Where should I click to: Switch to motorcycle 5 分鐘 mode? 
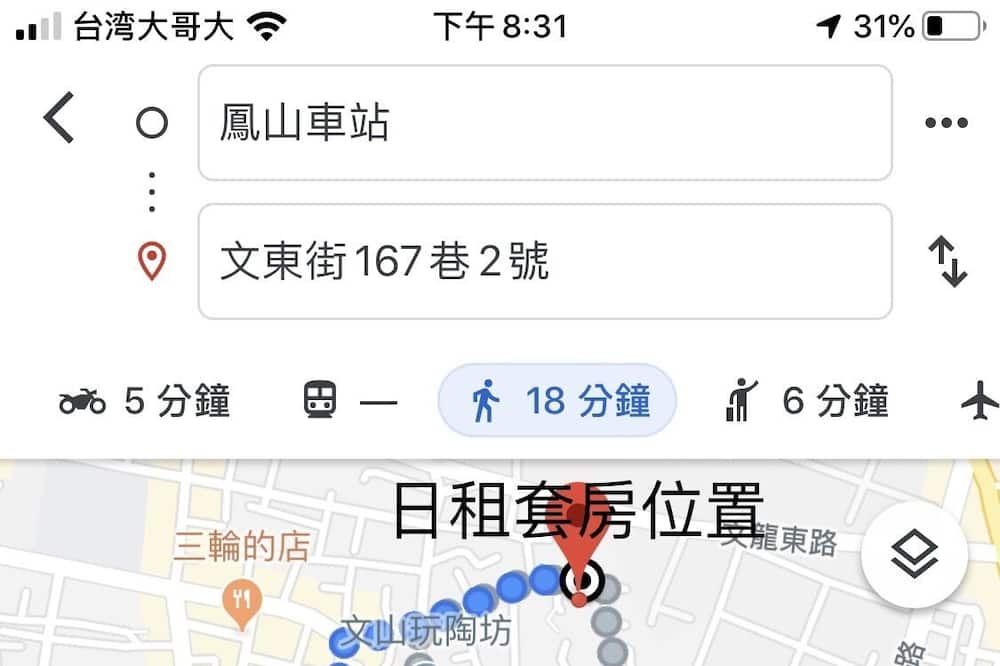point(145,402)
